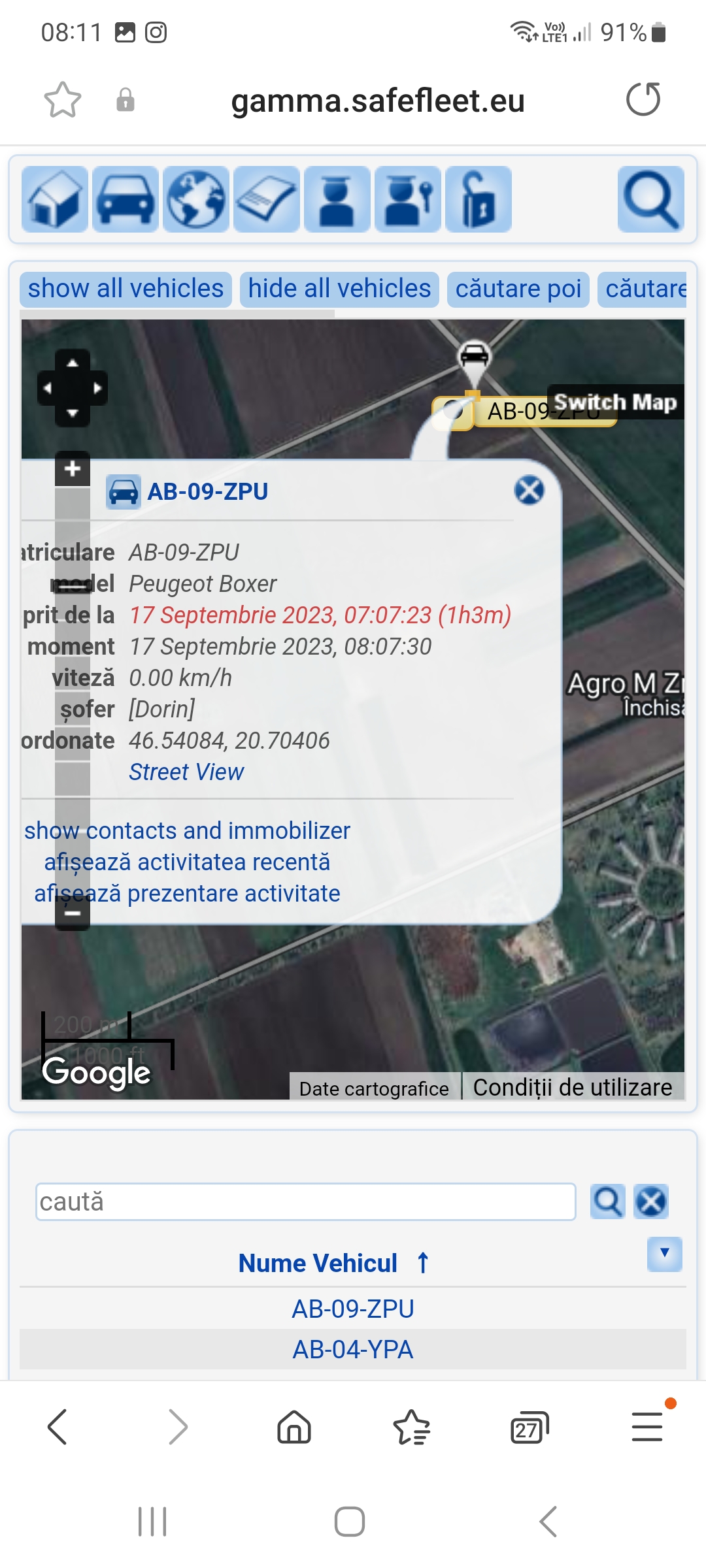Open afișează activitatea recentă link
Viewport: 706px width, 1568px height.
coord(187,862)
